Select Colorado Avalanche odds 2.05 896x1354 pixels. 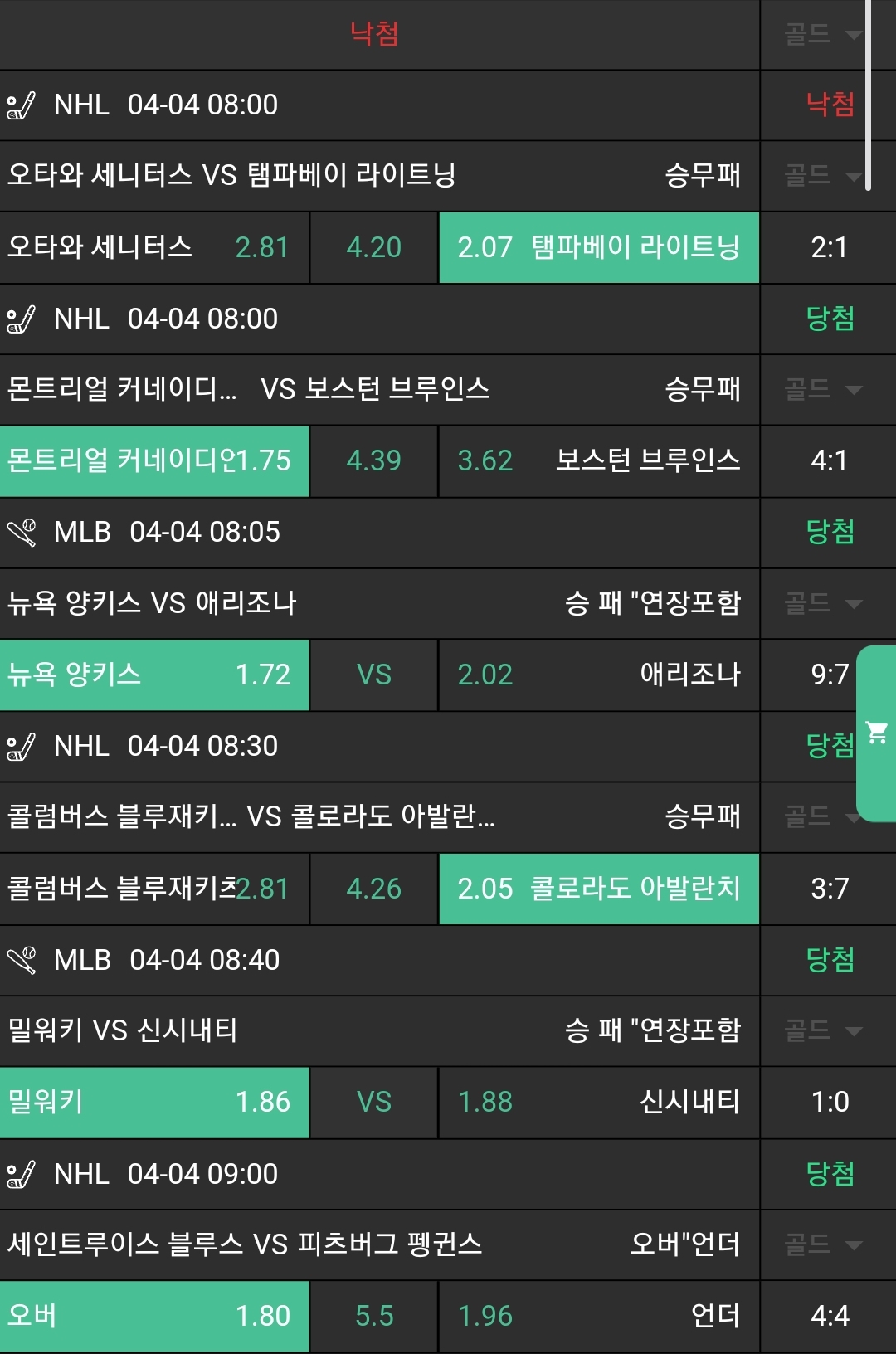pyautogui.click(x=598, y=889)
